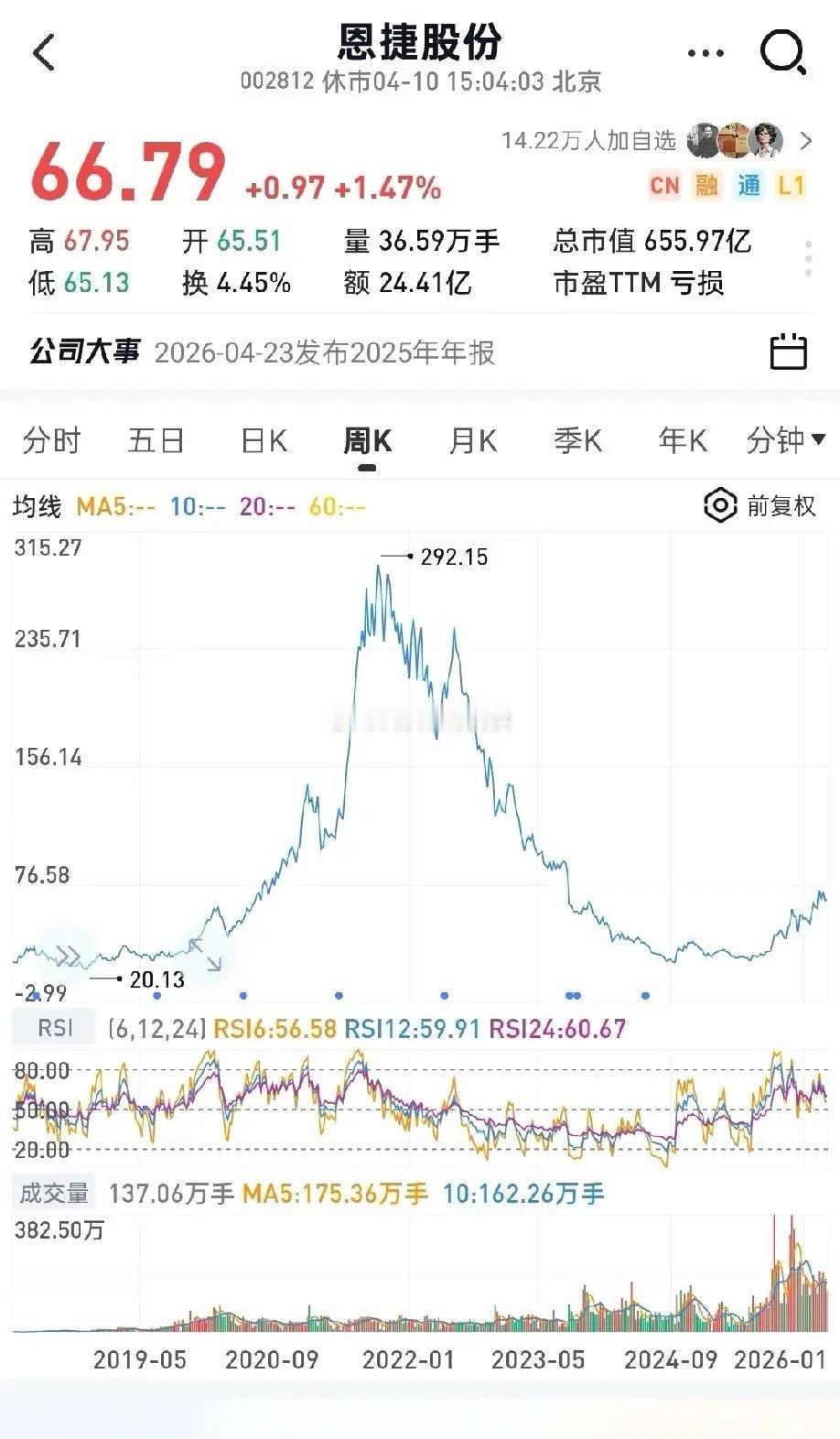Expand the follower avatars with the right chevron
The width and height of the screenshot is (840, 1439).
point(805,141)
